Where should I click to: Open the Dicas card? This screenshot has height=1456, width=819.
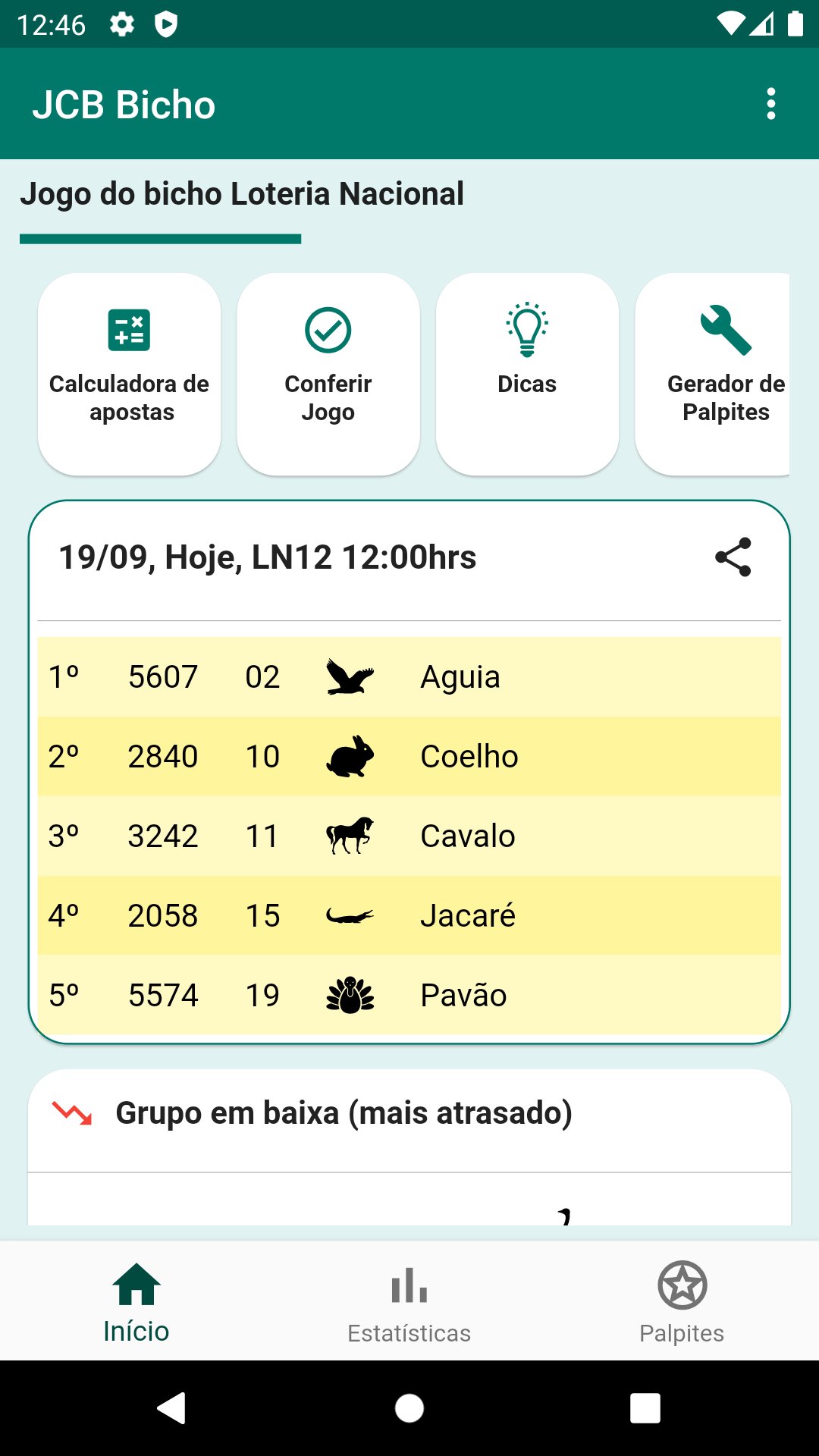(527, 374)
